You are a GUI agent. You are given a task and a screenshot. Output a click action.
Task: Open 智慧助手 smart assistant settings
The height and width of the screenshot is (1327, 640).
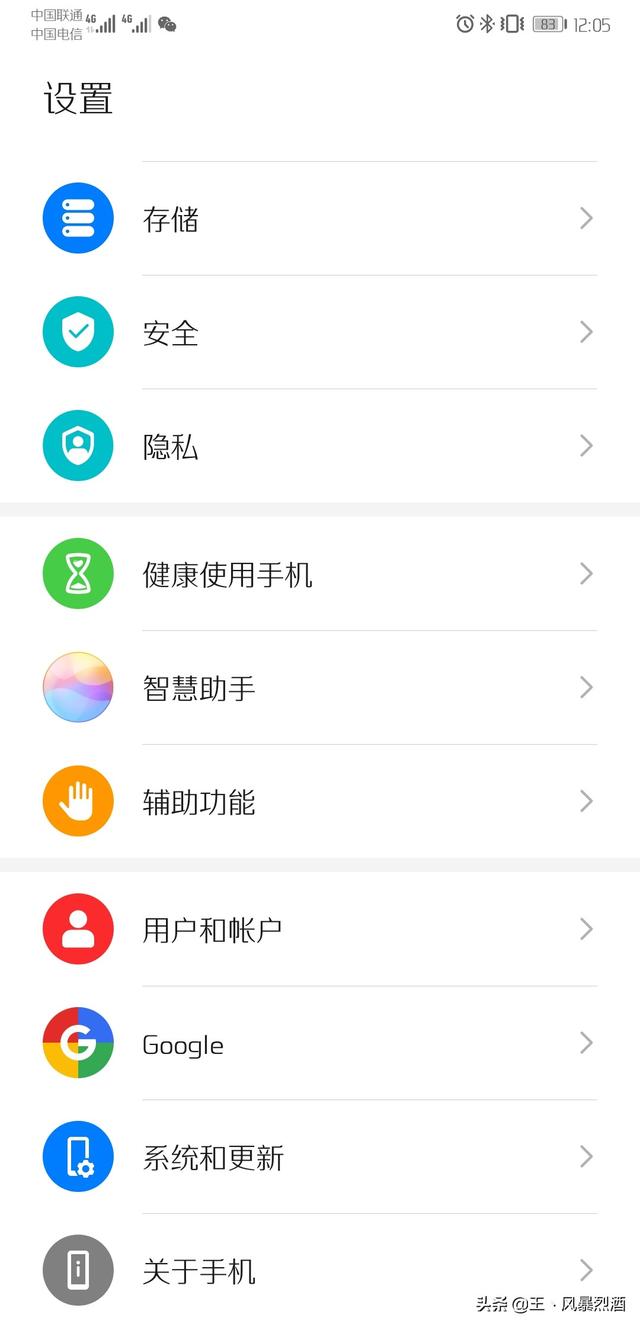point(320,688)
